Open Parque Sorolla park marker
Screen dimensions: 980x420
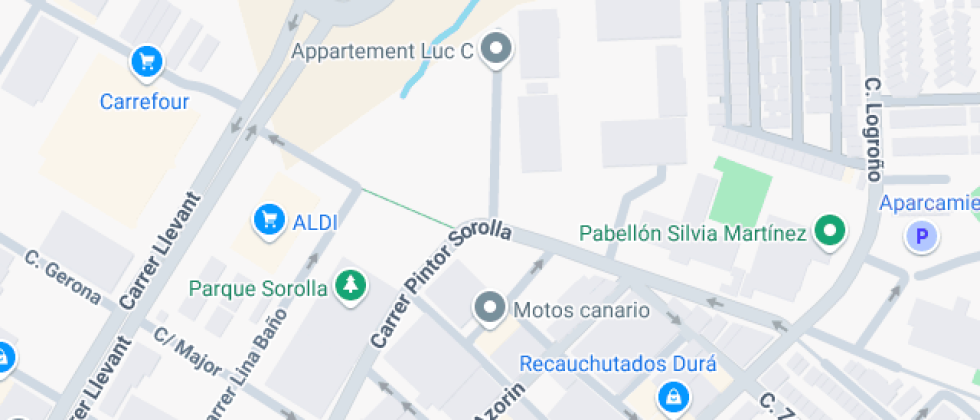350,287
